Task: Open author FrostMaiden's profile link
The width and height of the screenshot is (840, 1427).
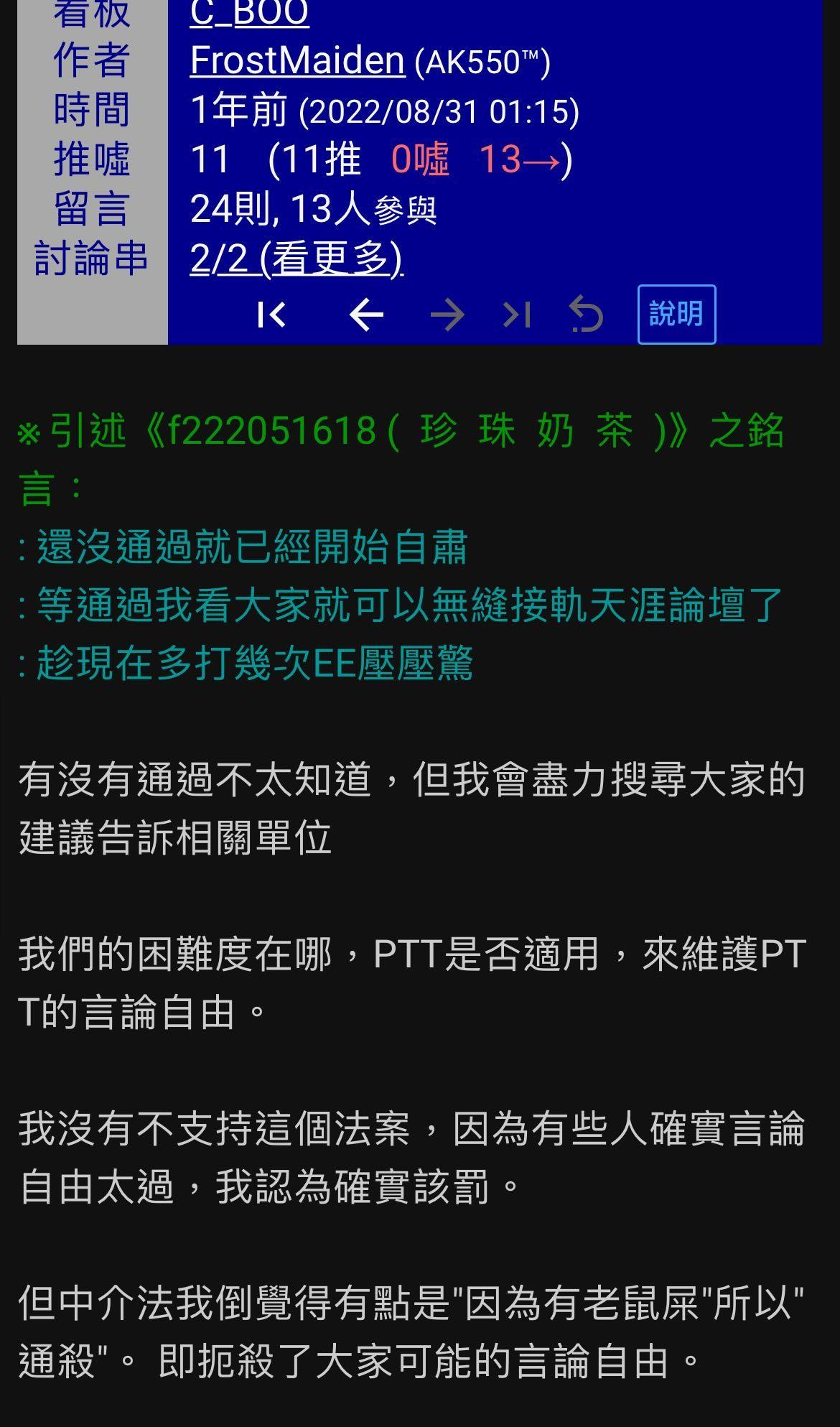Action: pos(297,60)
